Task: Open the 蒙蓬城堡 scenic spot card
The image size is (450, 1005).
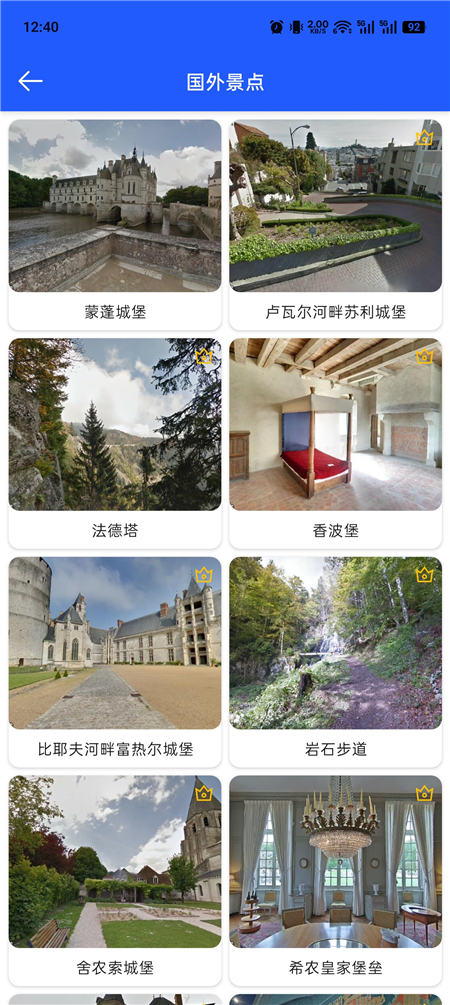Action: pos(115,224)
